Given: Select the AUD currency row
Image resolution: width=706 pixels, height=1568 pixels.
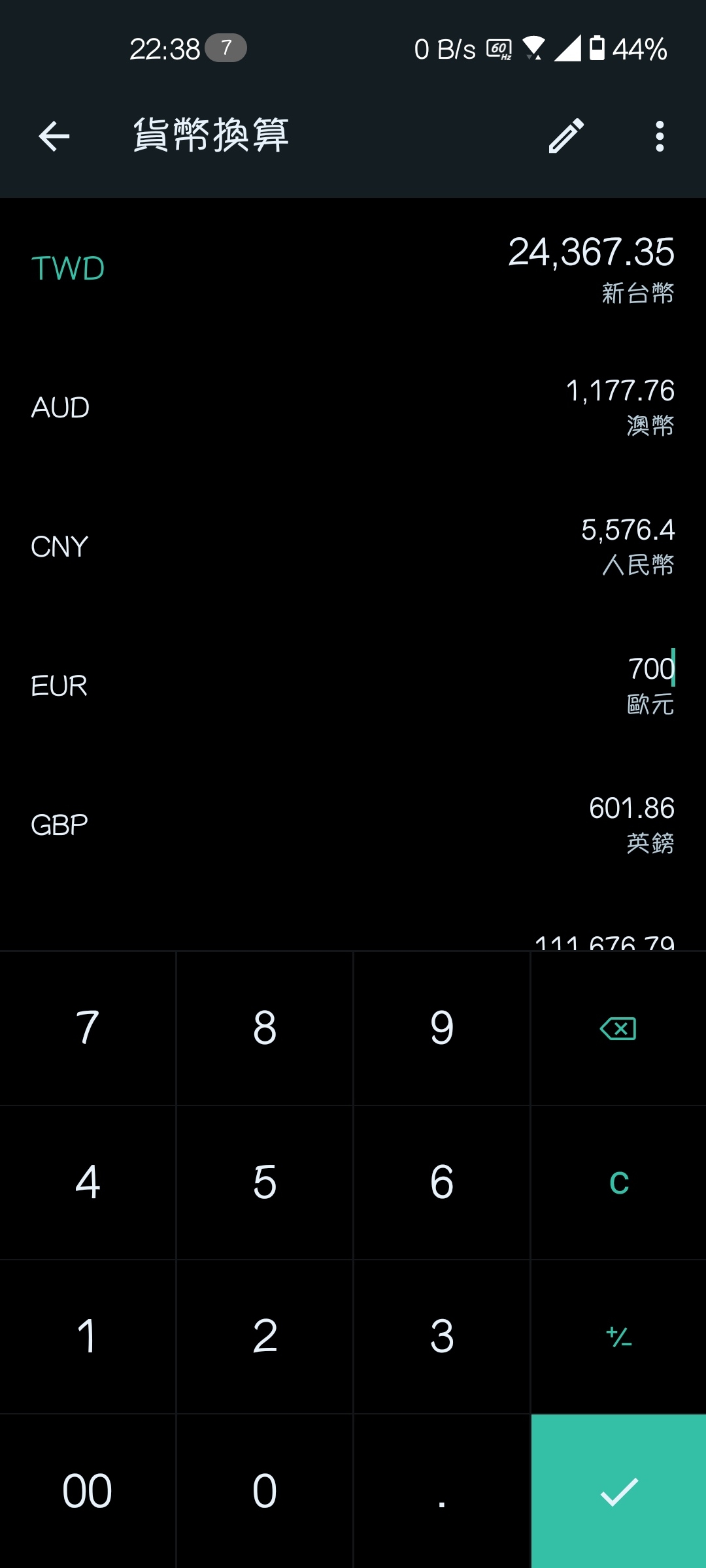Looking at the screenshot, I should [353, 407].
